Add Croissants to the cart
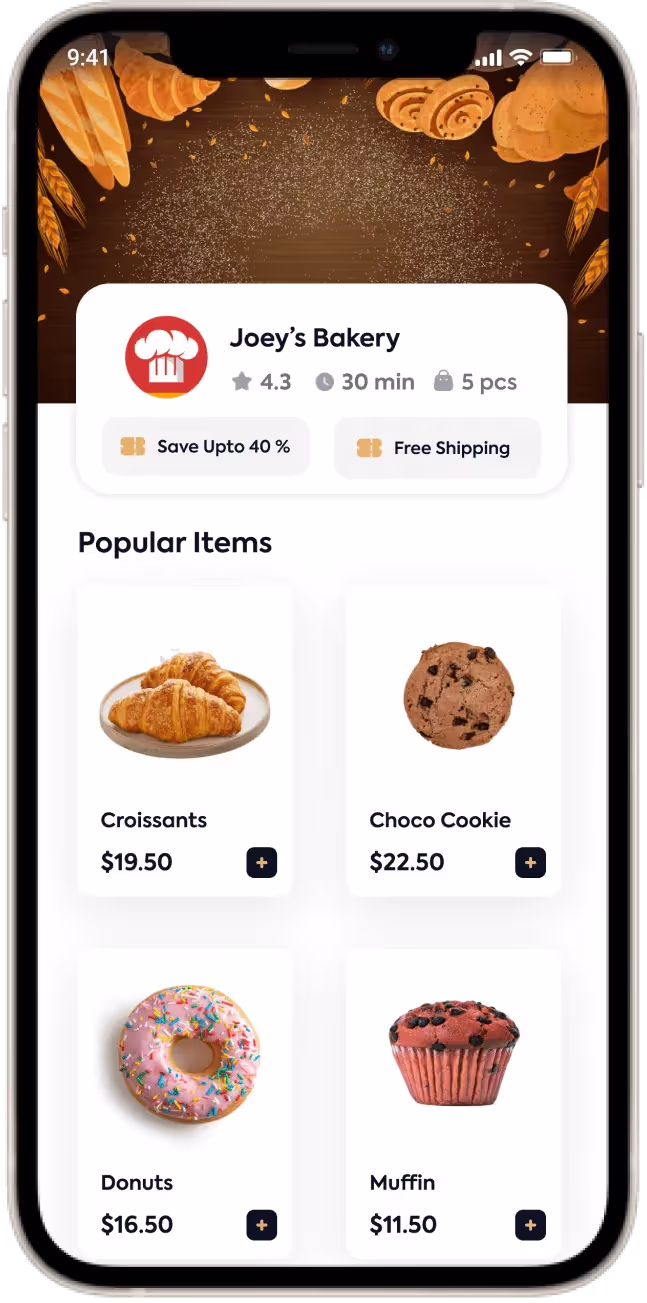This screenshot has height=1303, width=647. coord(262,862)
